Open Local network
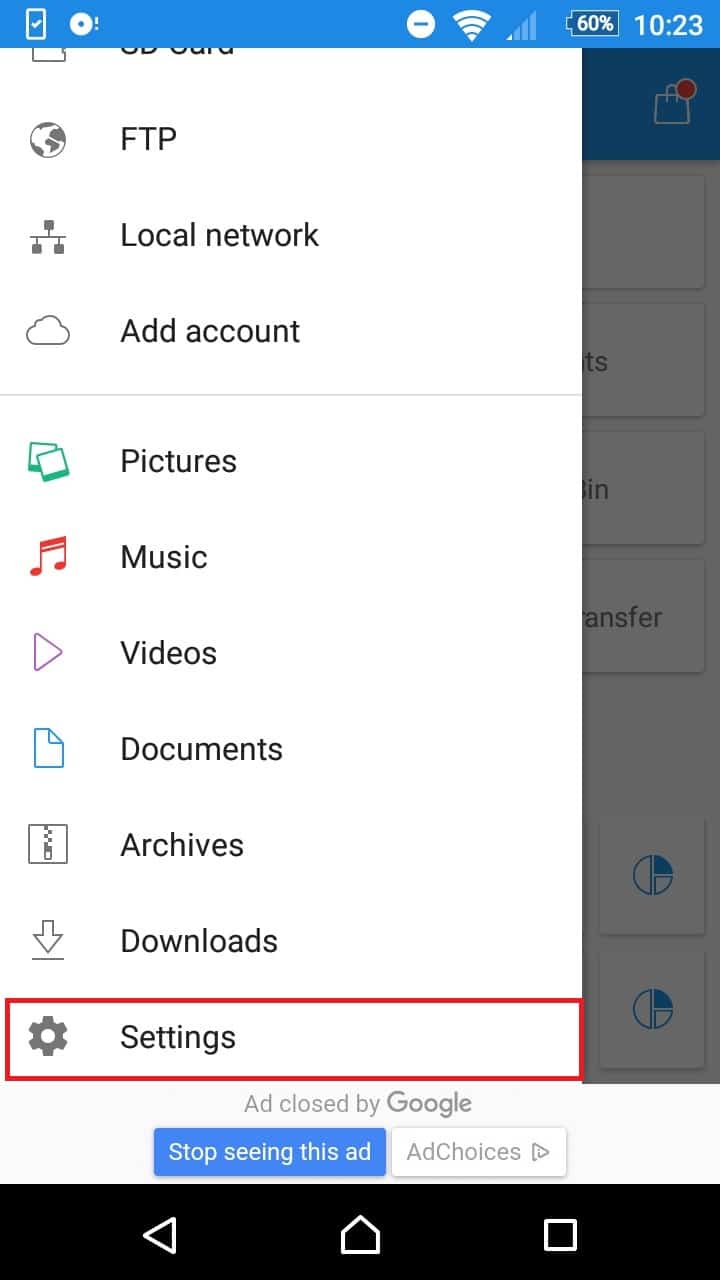Viewport: 720px width, 1280px height. [x=291, y=235]
